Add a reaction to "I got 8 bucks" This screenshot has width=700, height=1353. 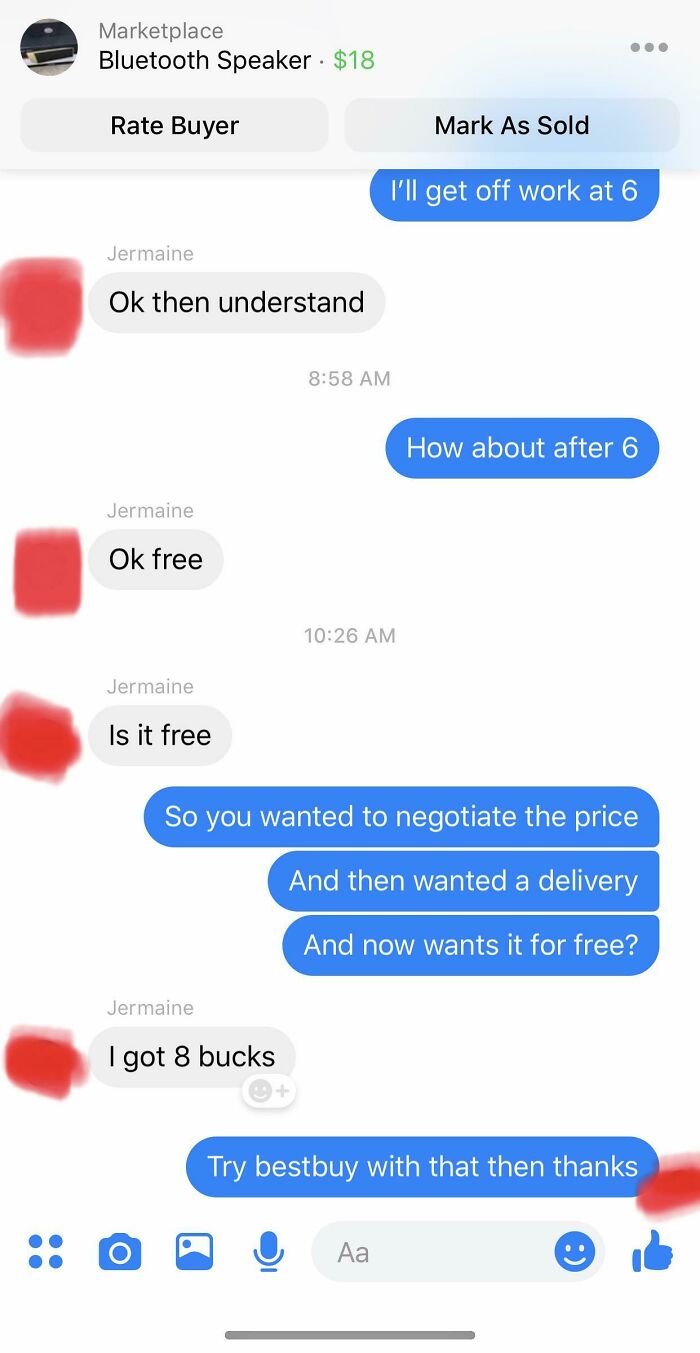(268, 1091)
